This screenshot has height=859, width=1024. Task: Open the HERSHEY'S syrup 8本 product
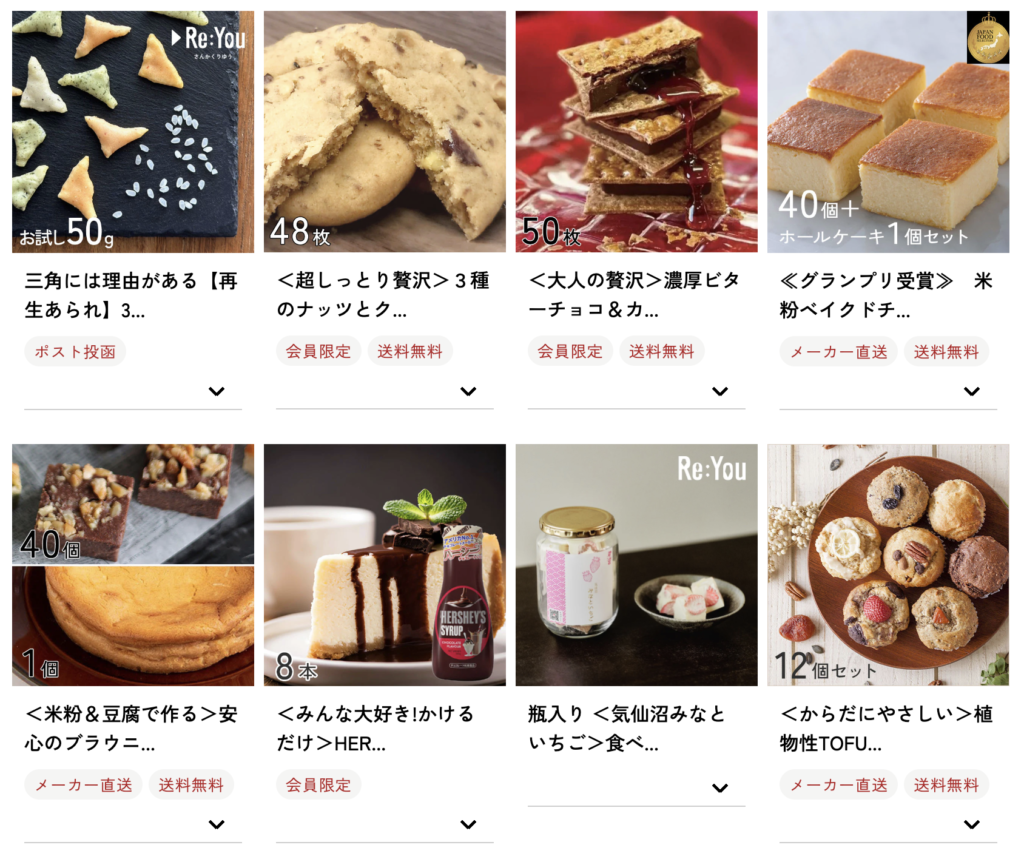384,565
